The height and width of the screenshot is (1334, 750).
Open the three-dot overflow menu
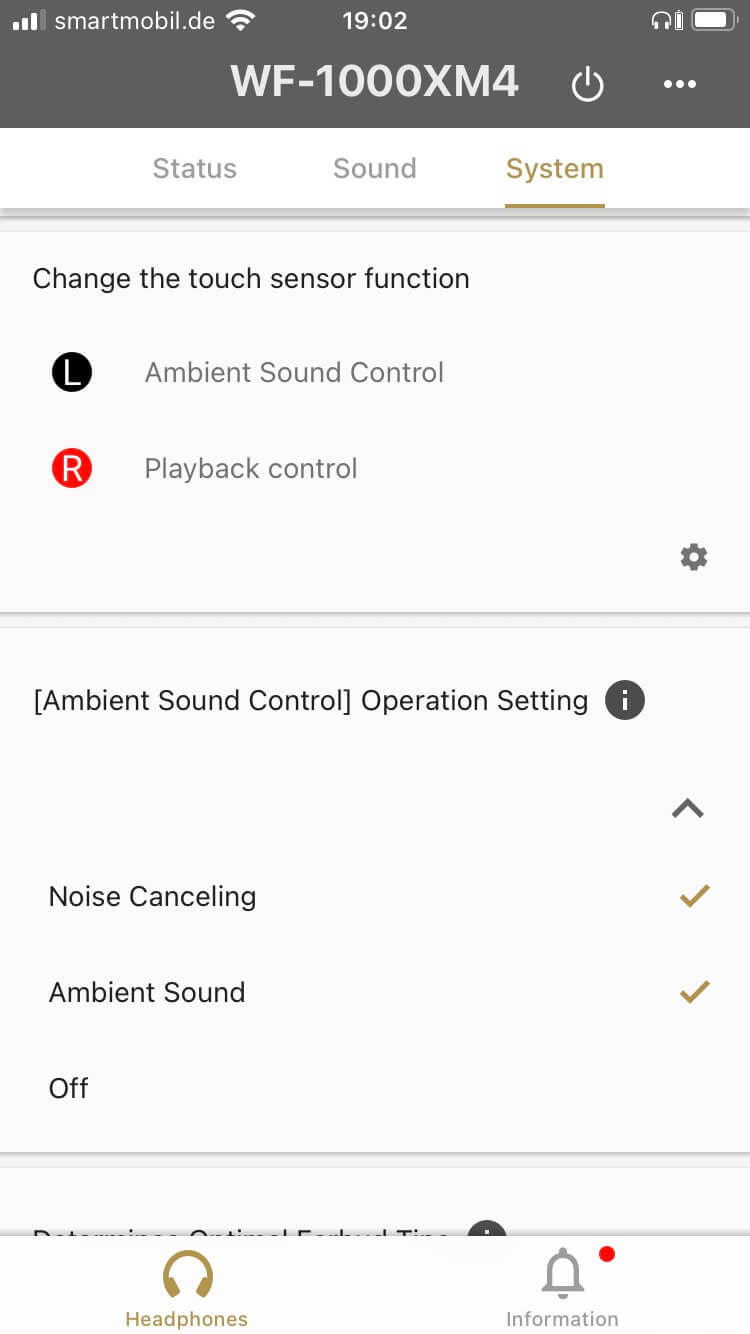click(680, 85)
